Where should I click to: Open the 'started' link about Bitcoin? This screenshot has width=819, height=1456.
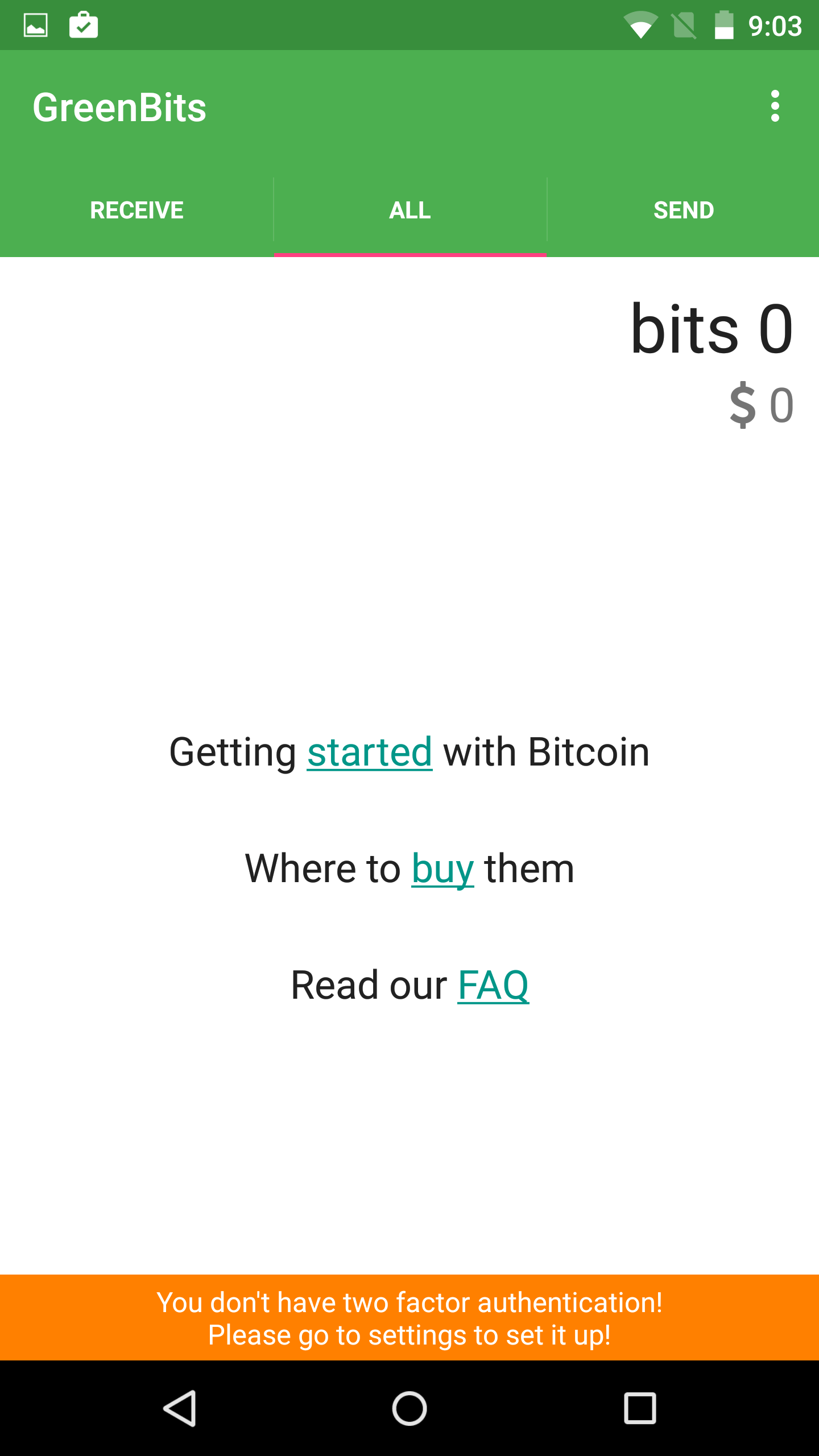tap(370, 752)
